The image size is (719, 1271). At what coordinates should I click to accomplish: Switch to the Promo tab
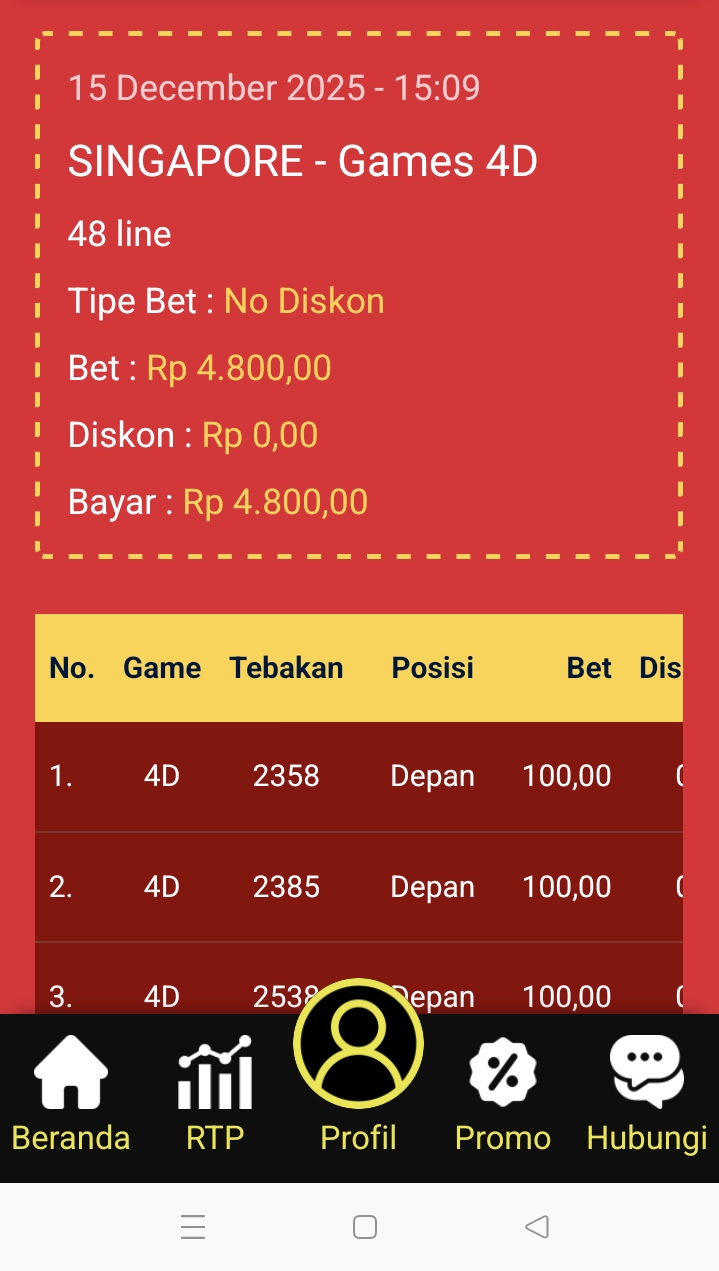click(503, 1095)
